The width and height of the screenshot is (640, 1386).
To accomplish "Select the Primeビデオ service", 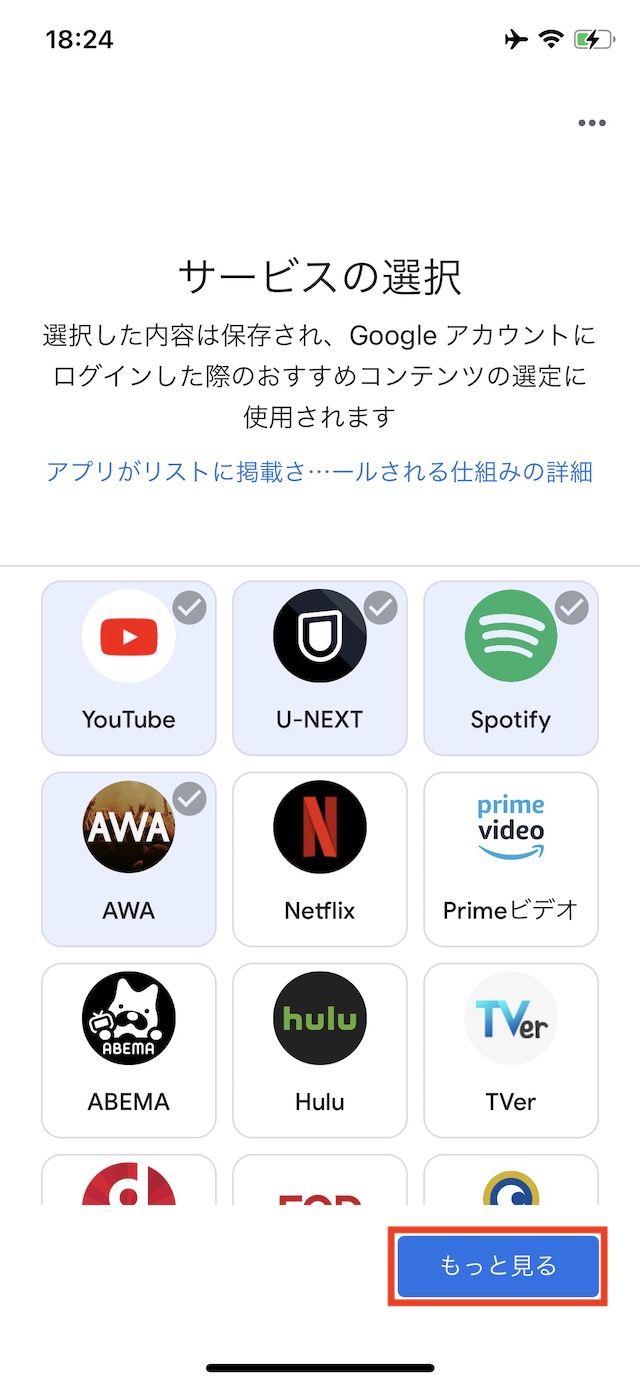I will [x=511, y=858].
